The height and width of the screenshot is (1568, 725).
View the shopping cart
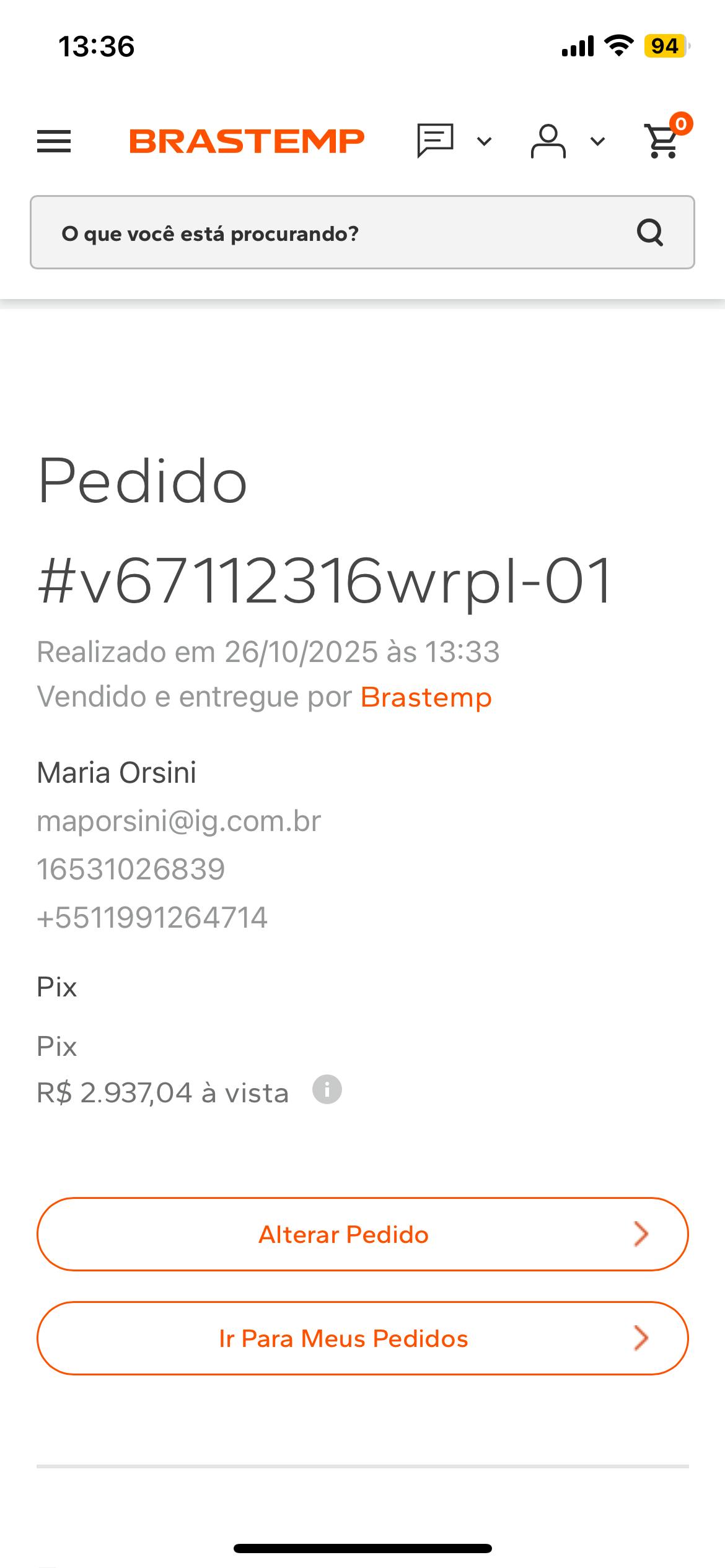[663, 140]
